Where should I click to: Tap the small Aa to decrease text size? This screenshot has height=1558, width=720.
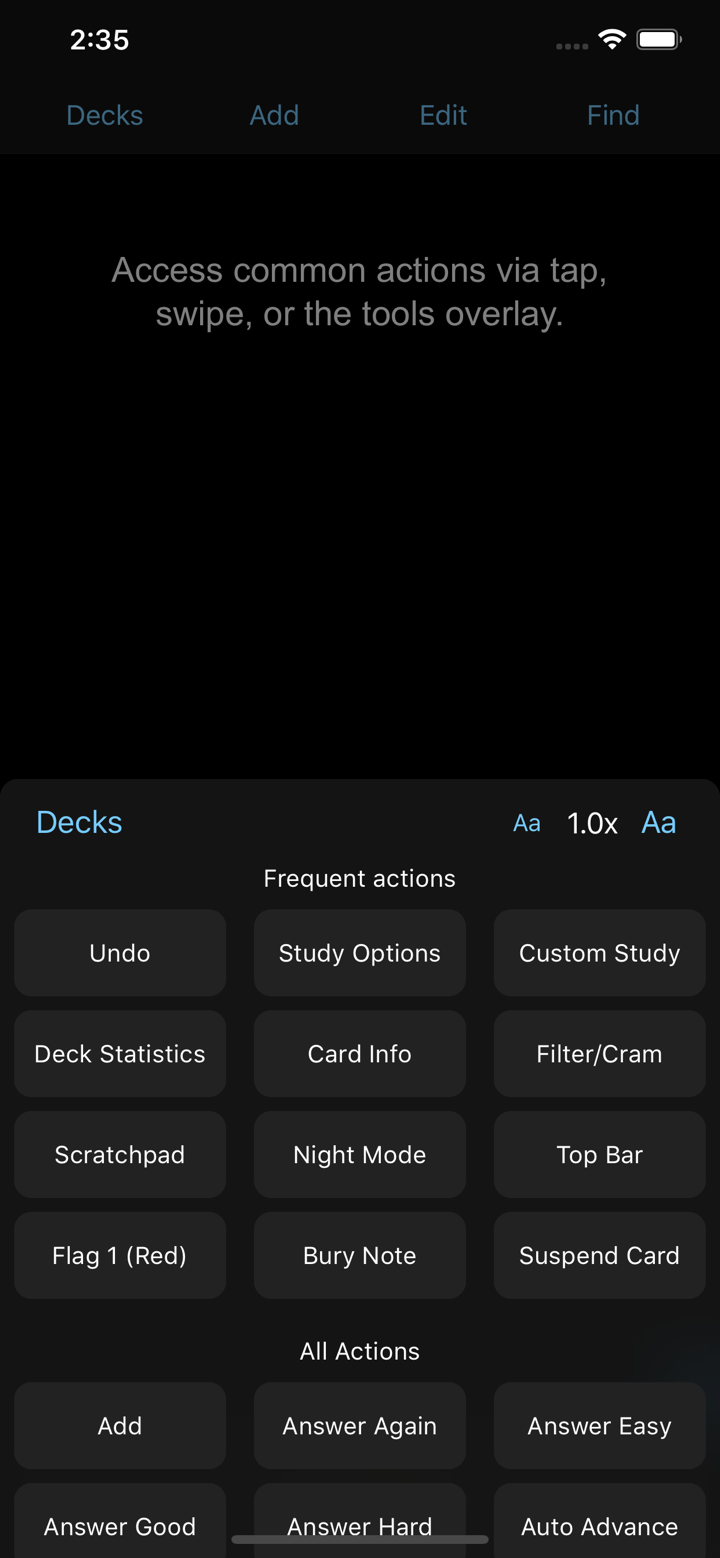(527, 822)
